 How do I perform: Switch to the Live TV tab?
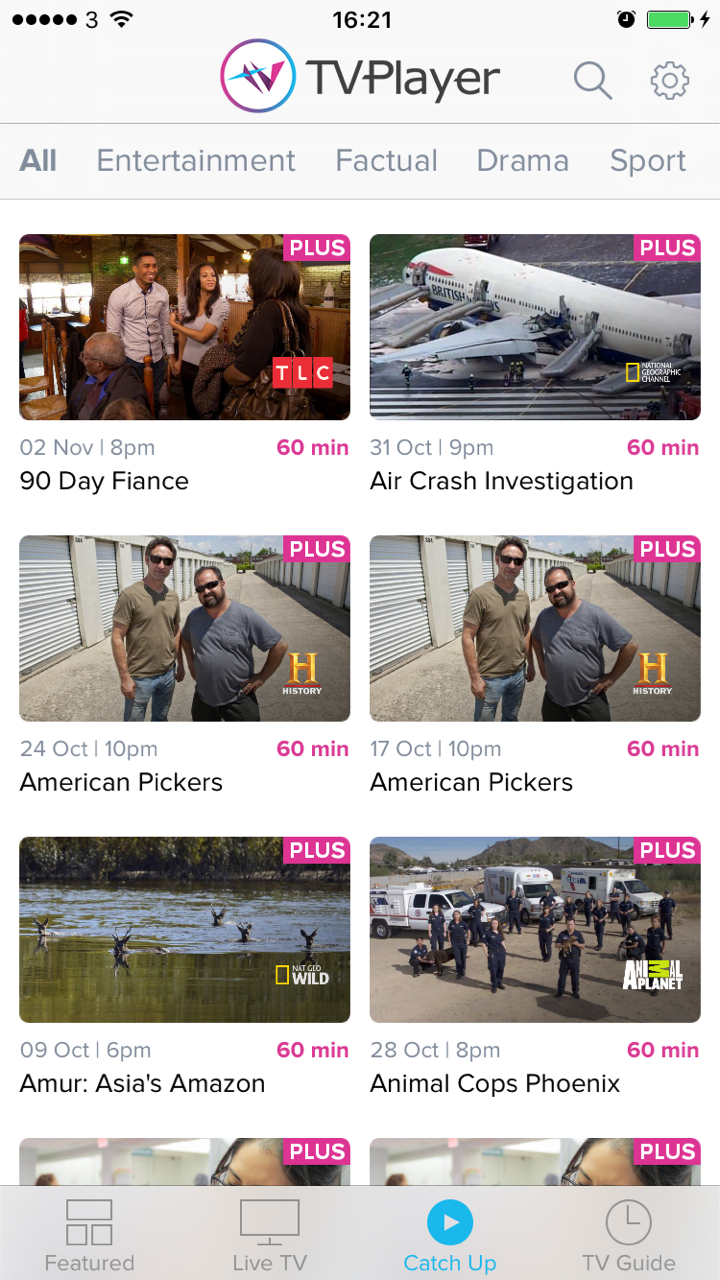pos(269,1235)
